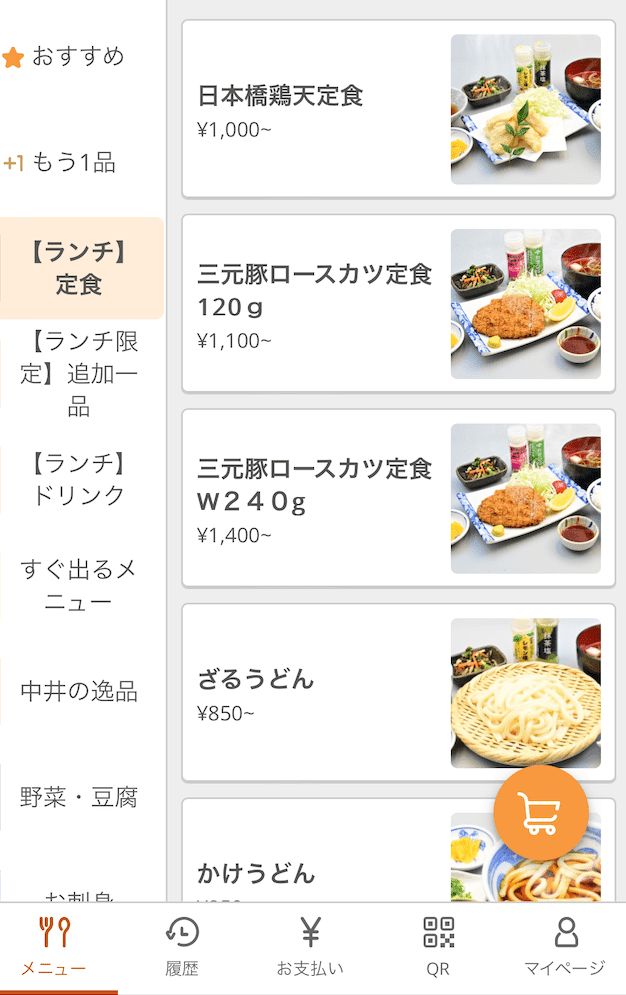
Task: Open the お支払い payment tab
Action: (310, 946)
